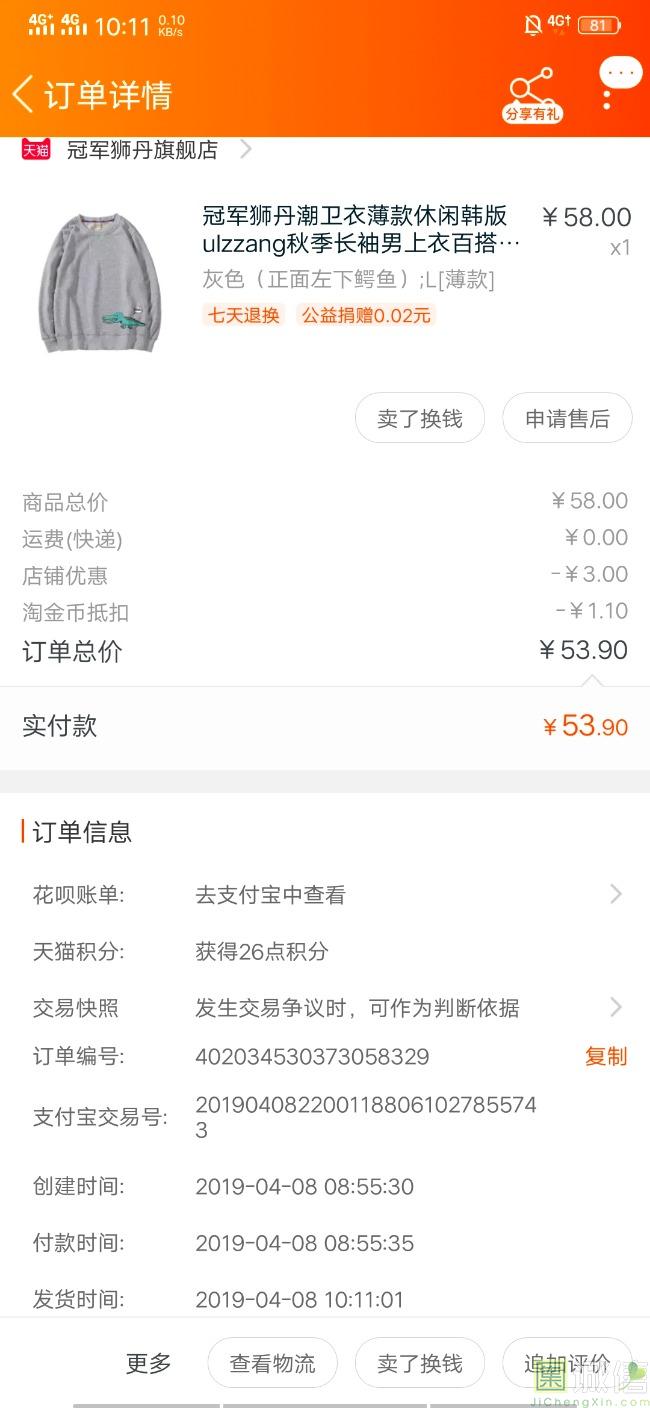
Task: View shipping via 查看物流
Action: tap(272, 1363)
